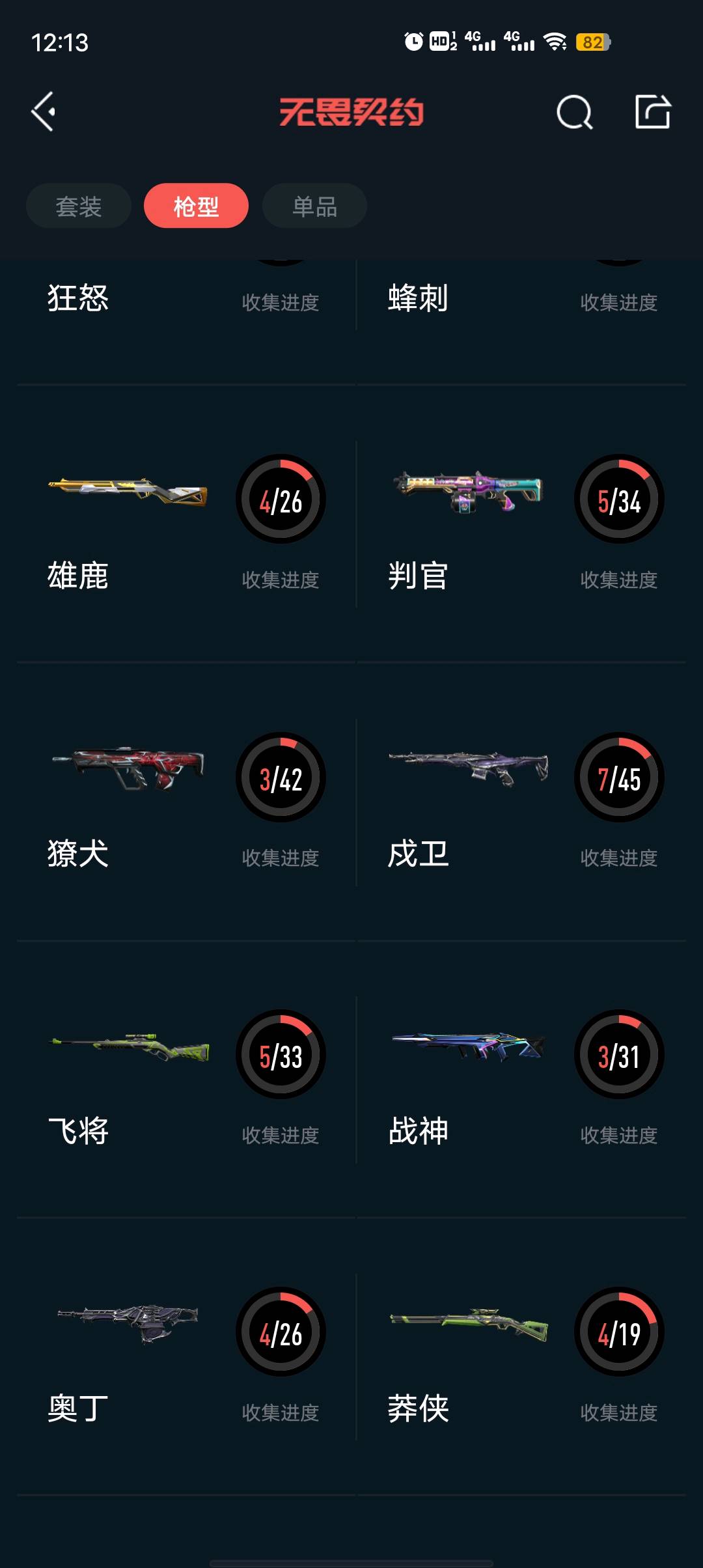Open the 蜂刺 weapon card

(521, 300)
